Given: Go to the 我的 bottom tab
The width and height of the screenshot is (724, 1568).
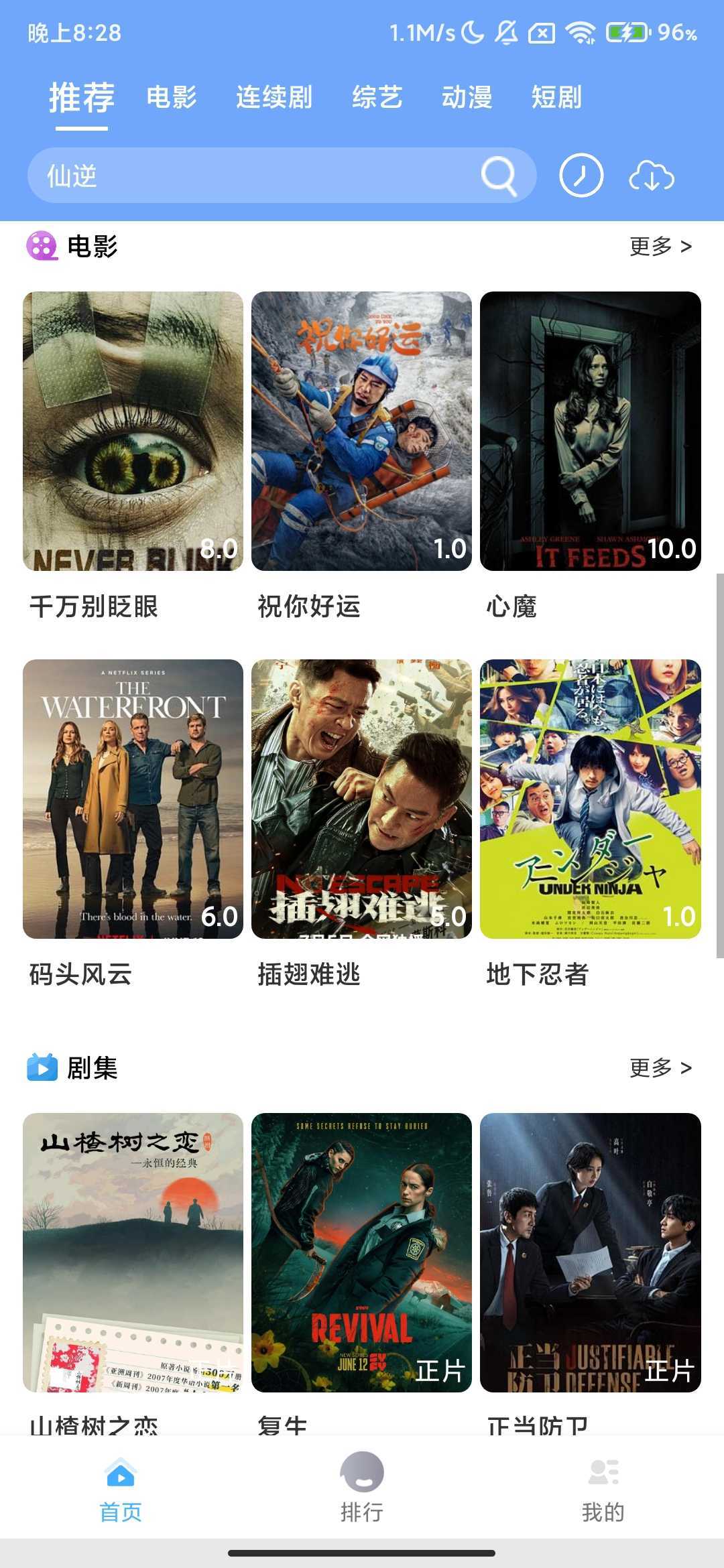Looking at the screenshot, I should coord(603,1486).
